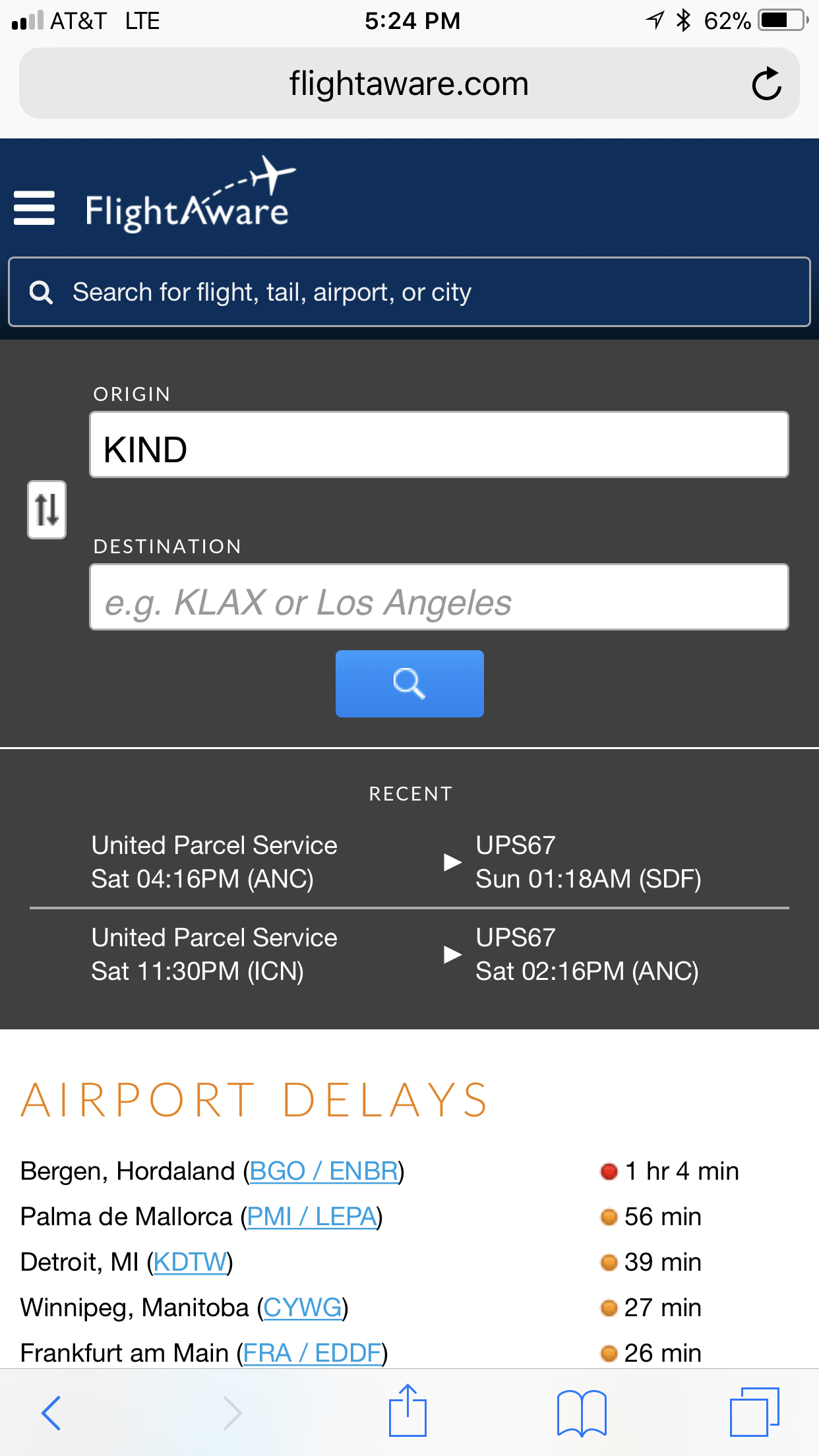Screen dimensions: 819x1456
Task: Open the KDTW airport link
Action: point(190,1262)
